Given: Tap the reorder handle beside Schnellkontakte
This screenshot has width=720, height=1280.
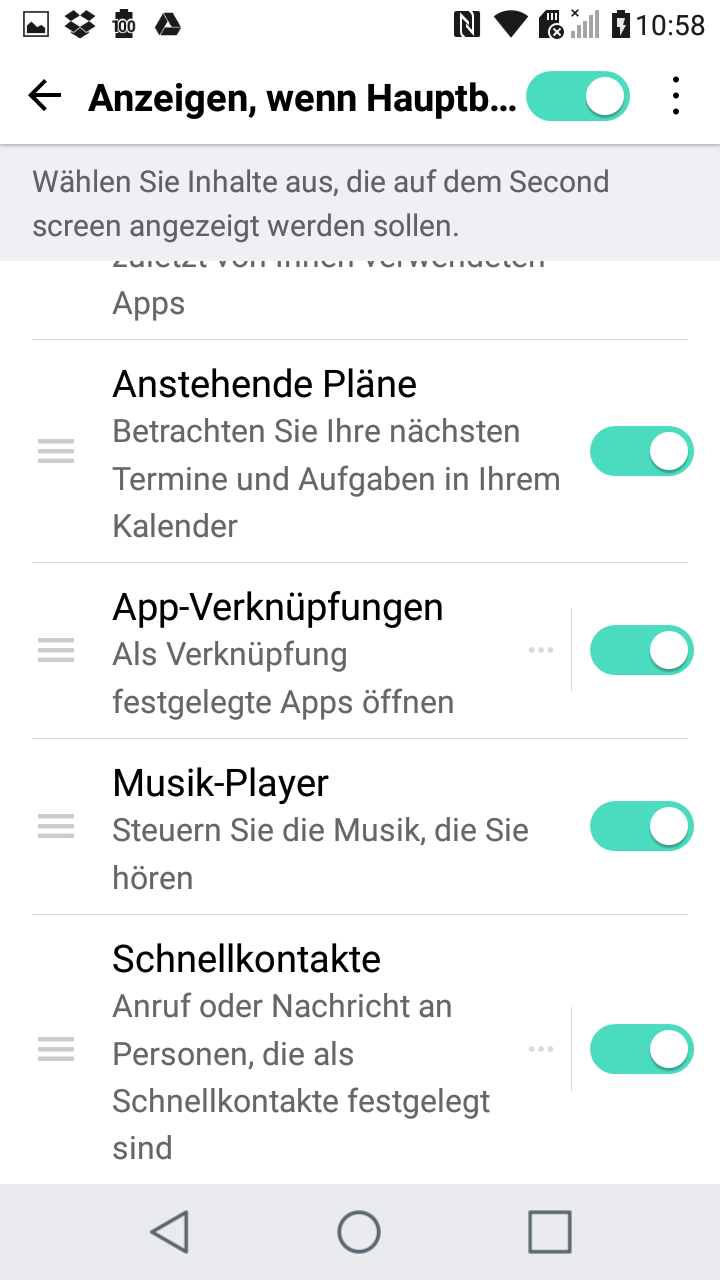Looking at the screenshot, I should click(x=56, y=1049).
